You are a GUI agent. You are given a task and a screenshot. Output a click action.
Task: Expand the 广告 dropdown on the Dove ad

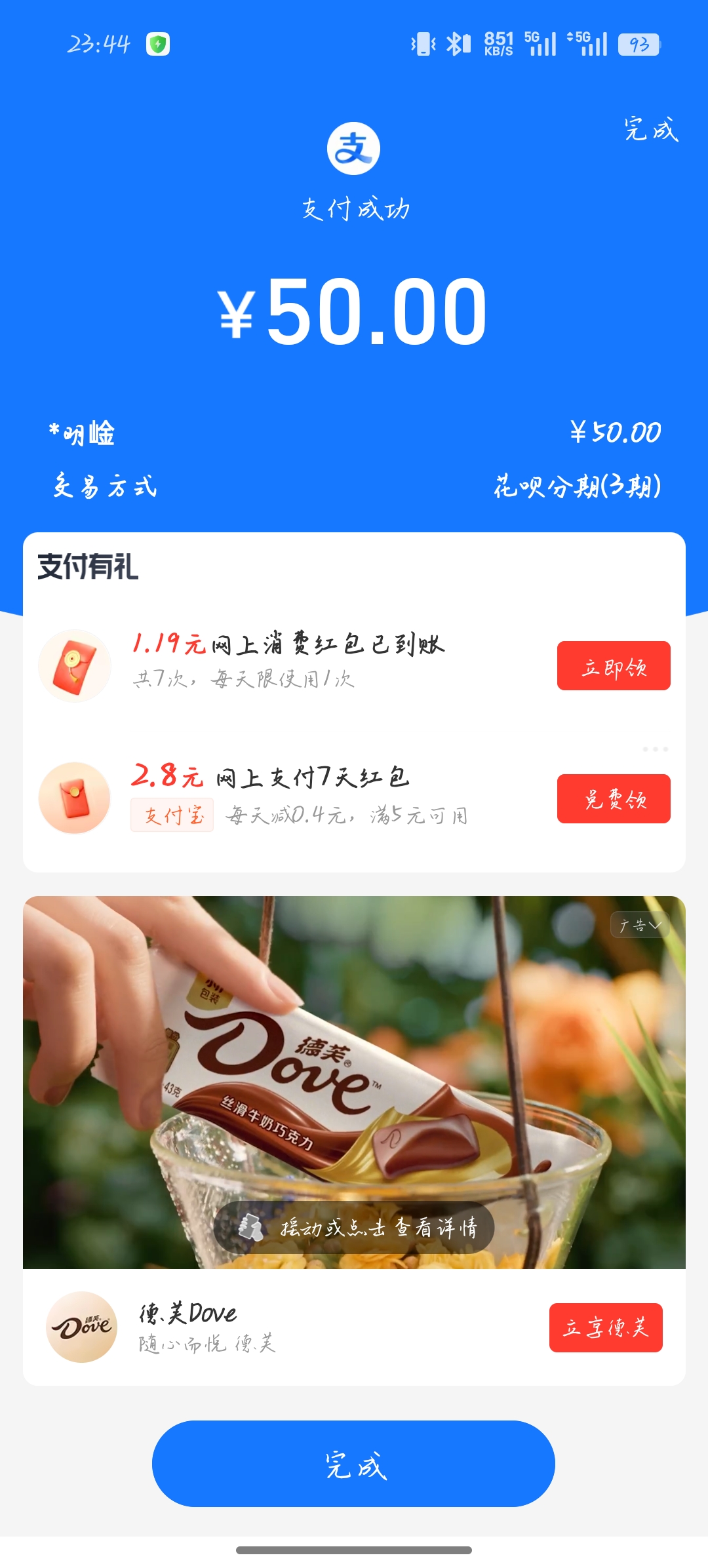pyautogui.click(x=640, y=925)
